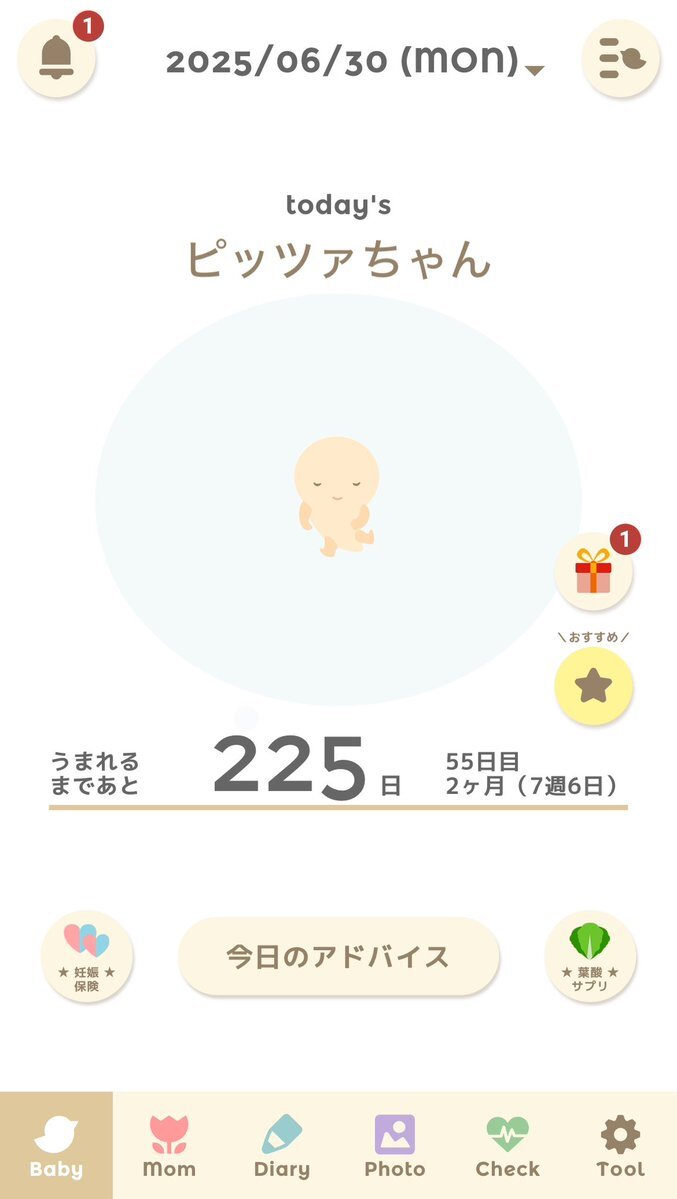Image resolution: width=677 pixels, height=1199 pixels.
Task: Open 今日のアドバイス
Action: (x=339, y=957)
